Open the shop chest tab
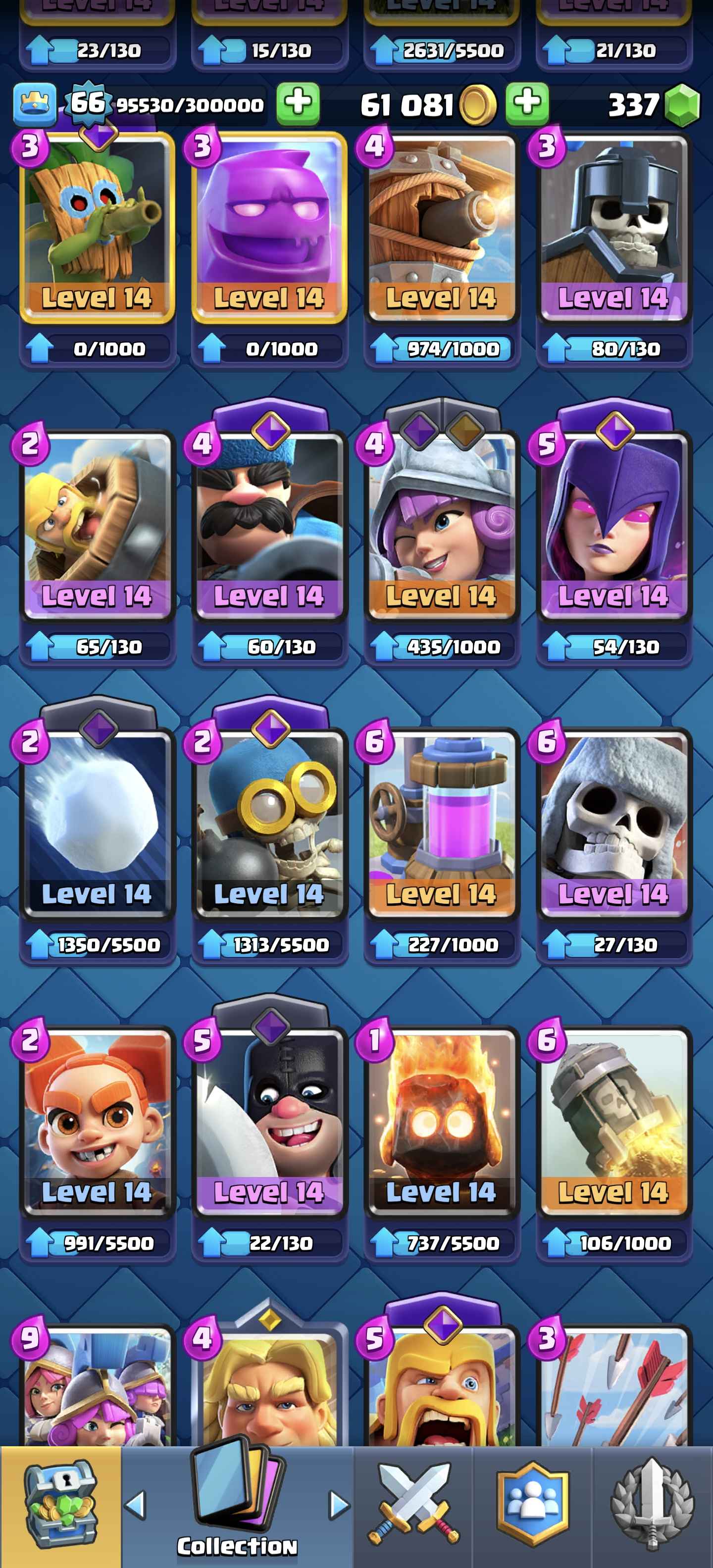 tap(60, 1505)
